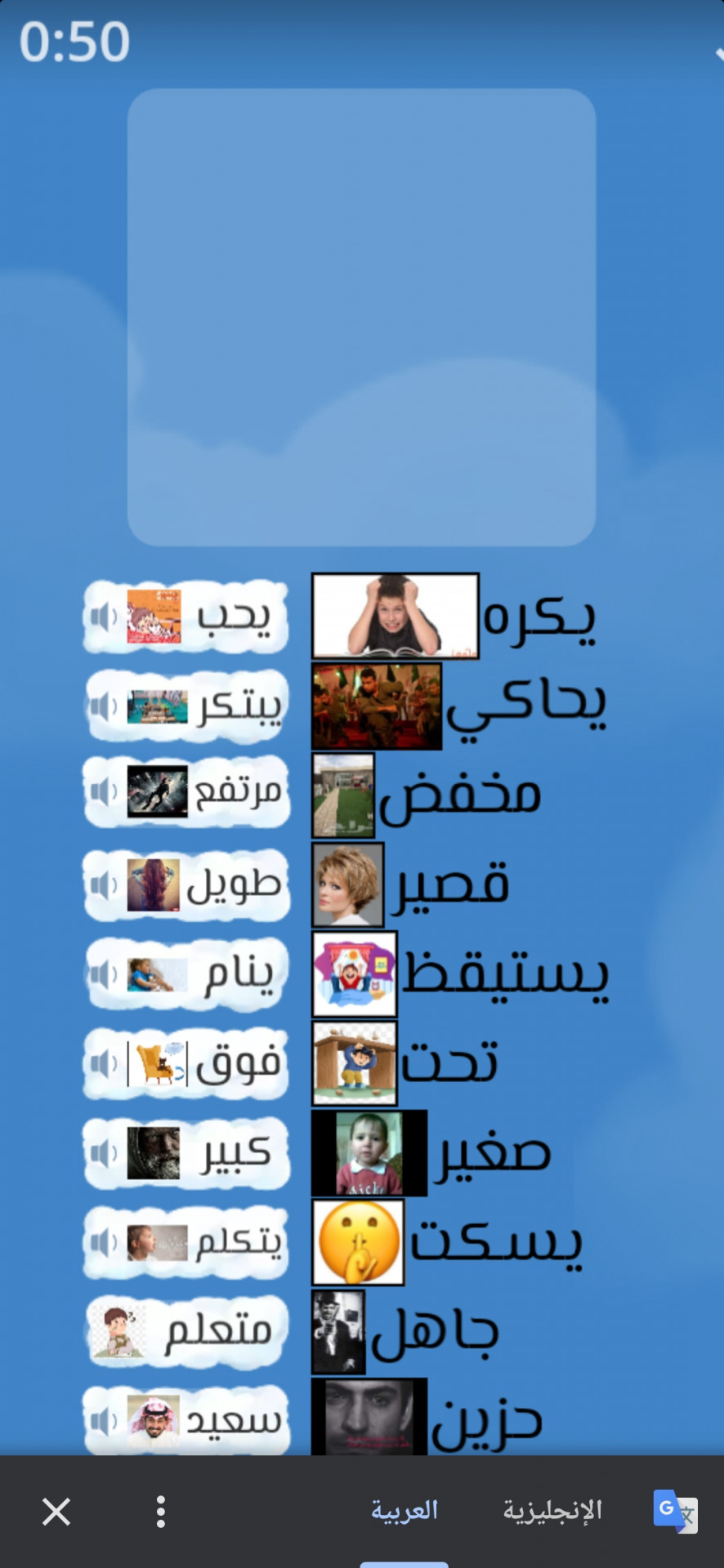The image size is (724, 1568).
Task: Play audio for the word طويل
Action: coord(104,885)
